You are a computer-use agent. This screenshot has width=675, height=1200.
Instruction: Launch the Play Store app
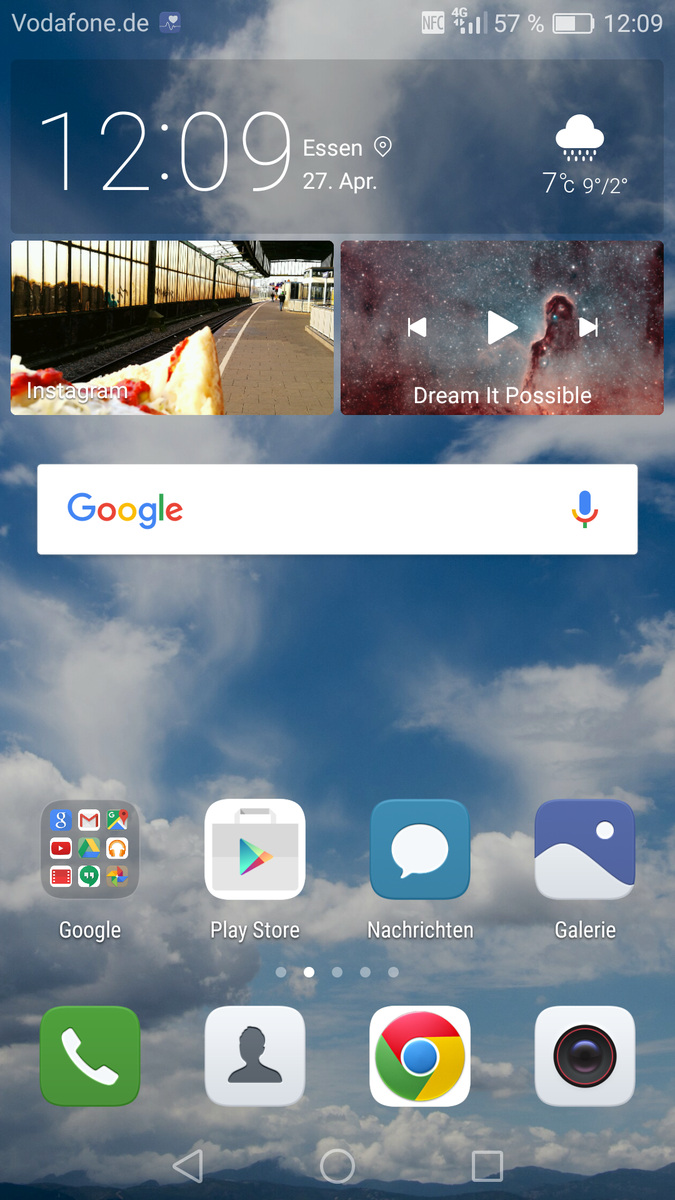255,850
